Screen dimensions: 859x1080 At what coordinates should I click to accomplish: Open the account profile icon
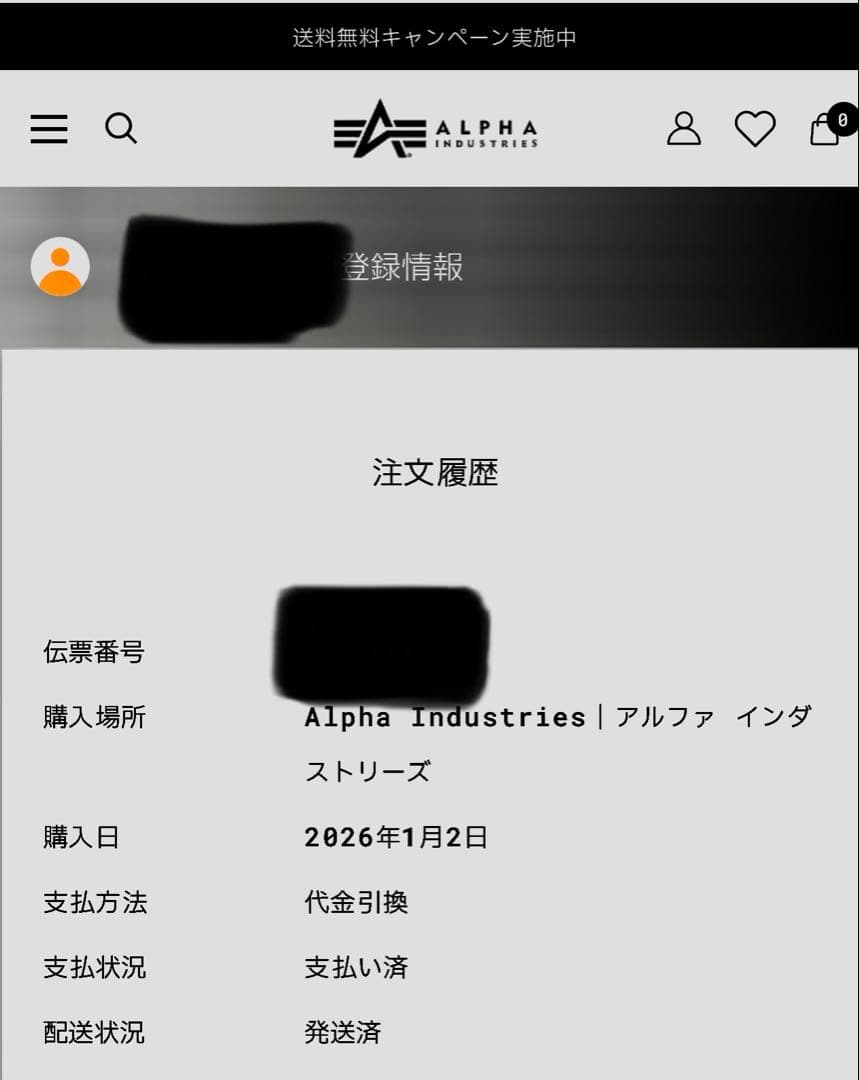coord(684,128)
